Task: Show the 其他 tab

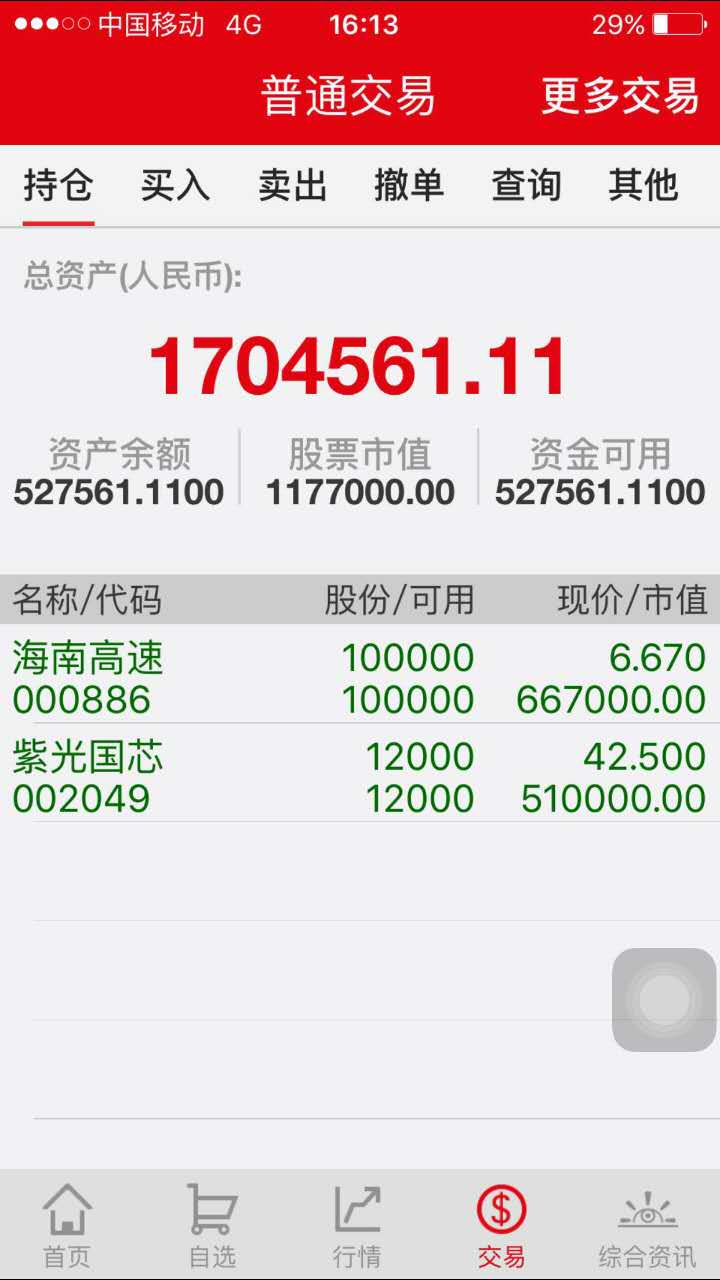Action: tap(643, 185)
